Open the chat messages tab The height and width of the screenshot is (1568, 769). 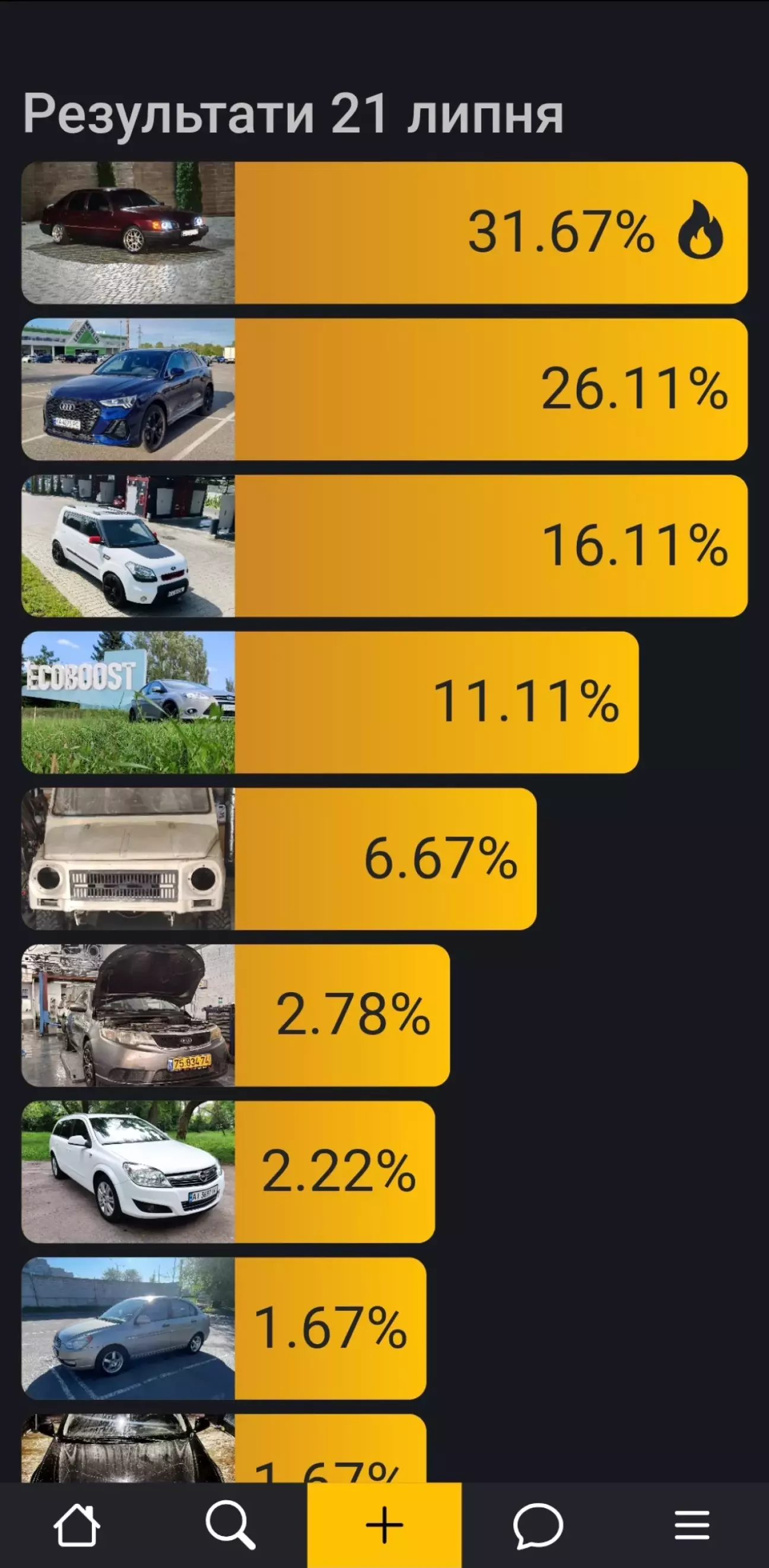click(x=538, y=1525)
